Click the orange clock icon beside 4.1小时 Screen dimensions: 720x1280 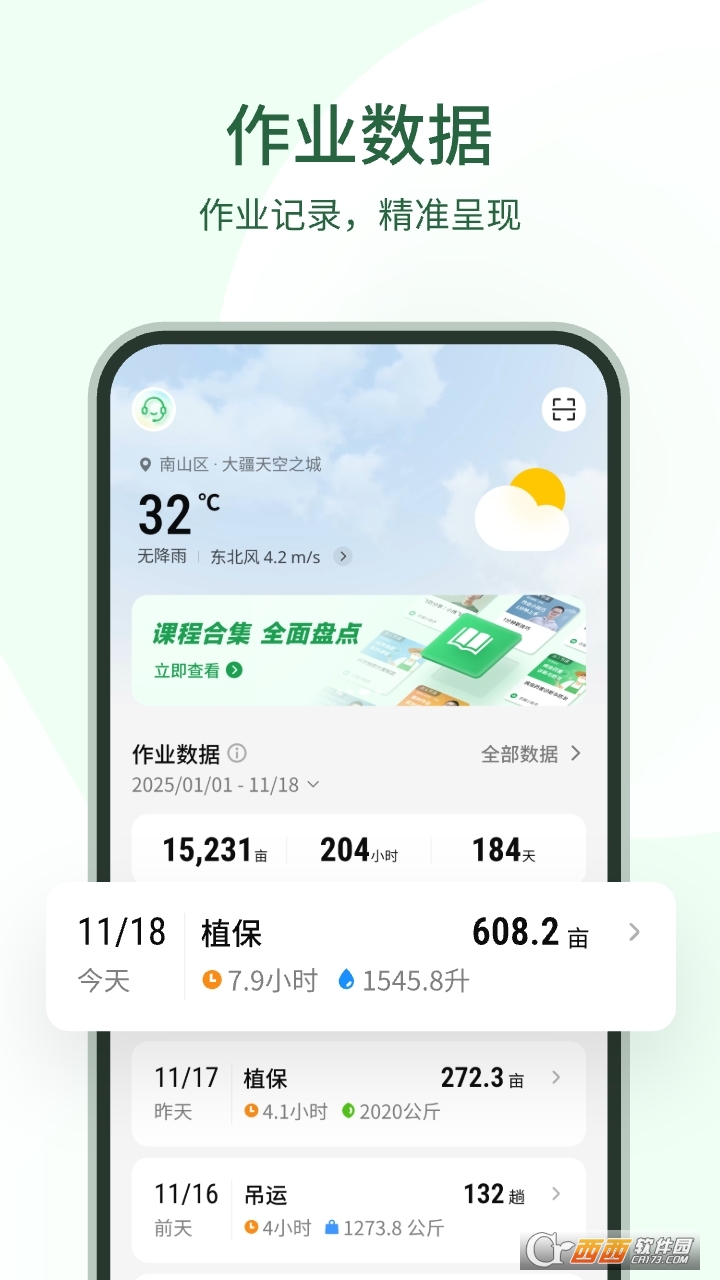click(250, 1111)
